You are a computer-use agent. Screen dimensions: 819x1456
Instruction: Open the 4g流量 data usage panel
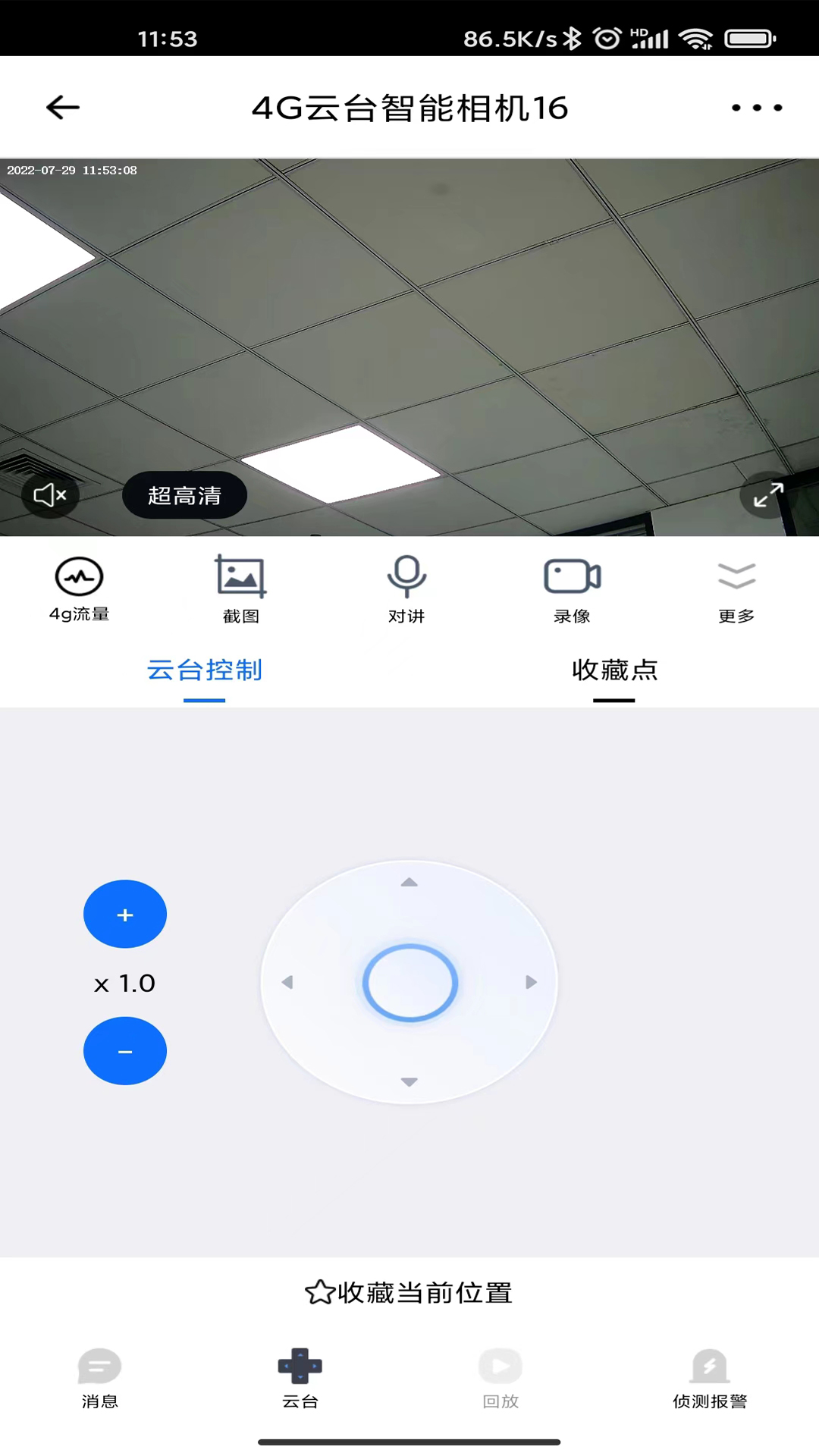79,588
